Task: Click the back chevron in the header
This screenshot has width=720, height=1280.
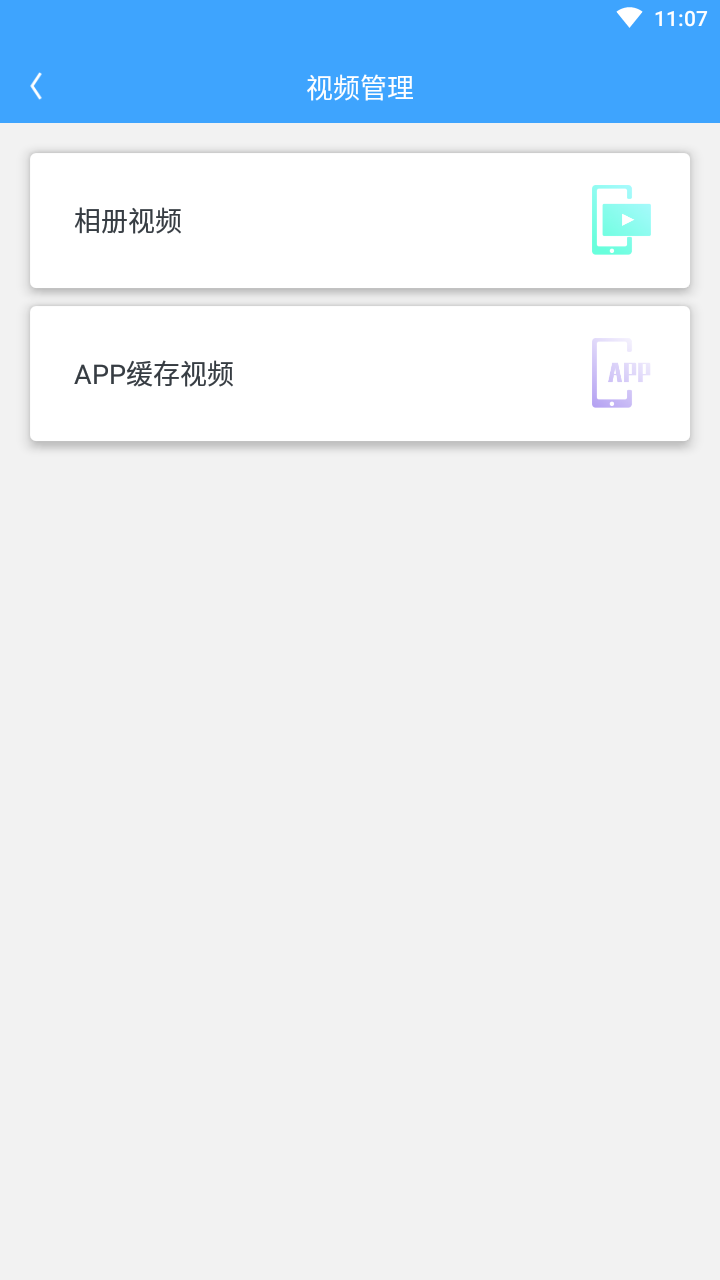Action: pos(36,86)
